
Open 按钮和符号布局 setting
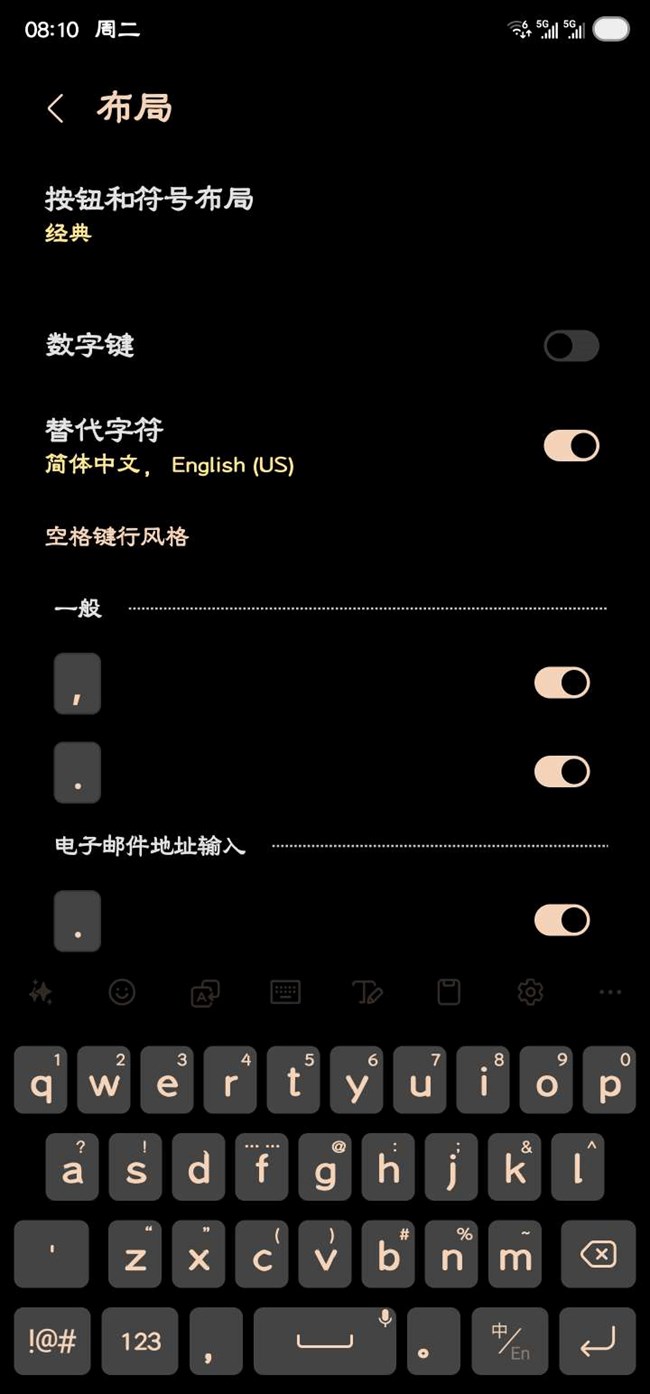(x=148, y=213)
